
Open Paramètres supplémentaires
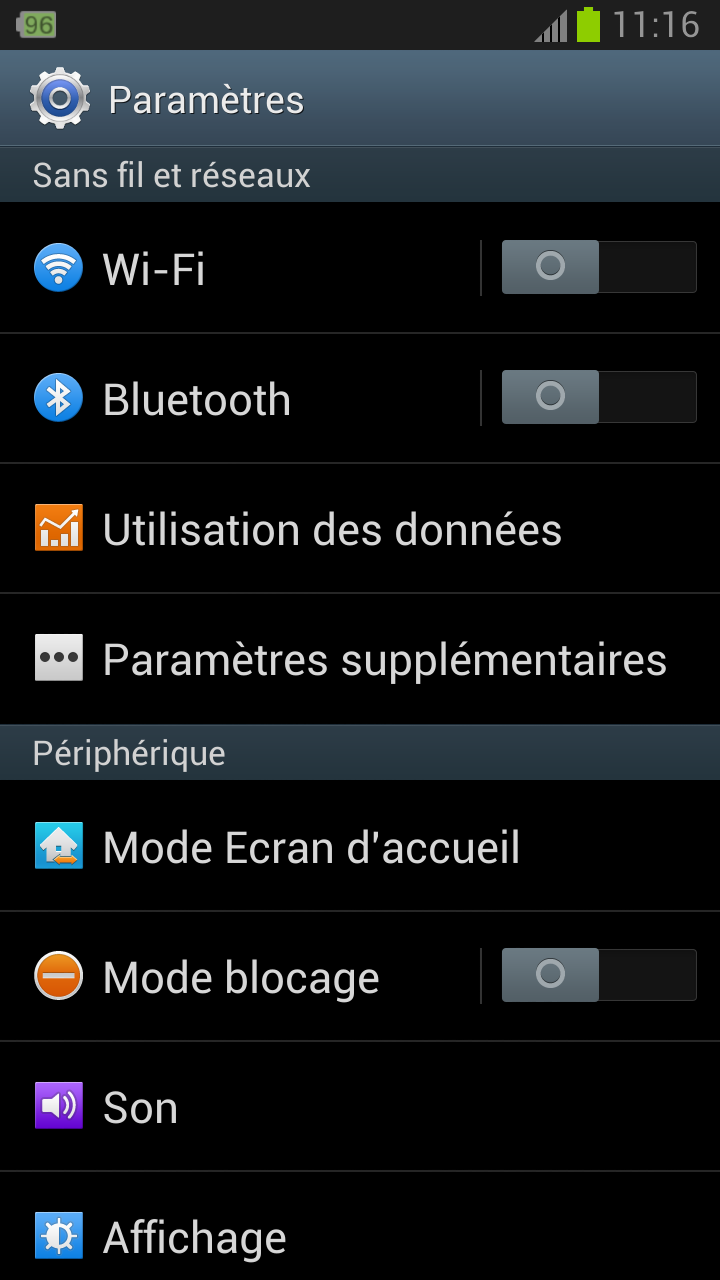360,659
